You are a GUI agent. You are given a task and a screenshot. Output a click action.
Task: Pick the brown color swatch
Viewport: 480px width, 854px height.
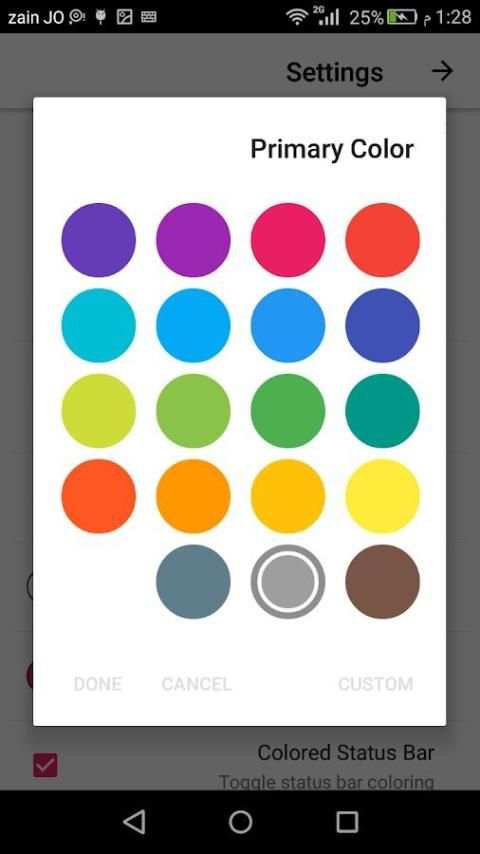[382, 582]
